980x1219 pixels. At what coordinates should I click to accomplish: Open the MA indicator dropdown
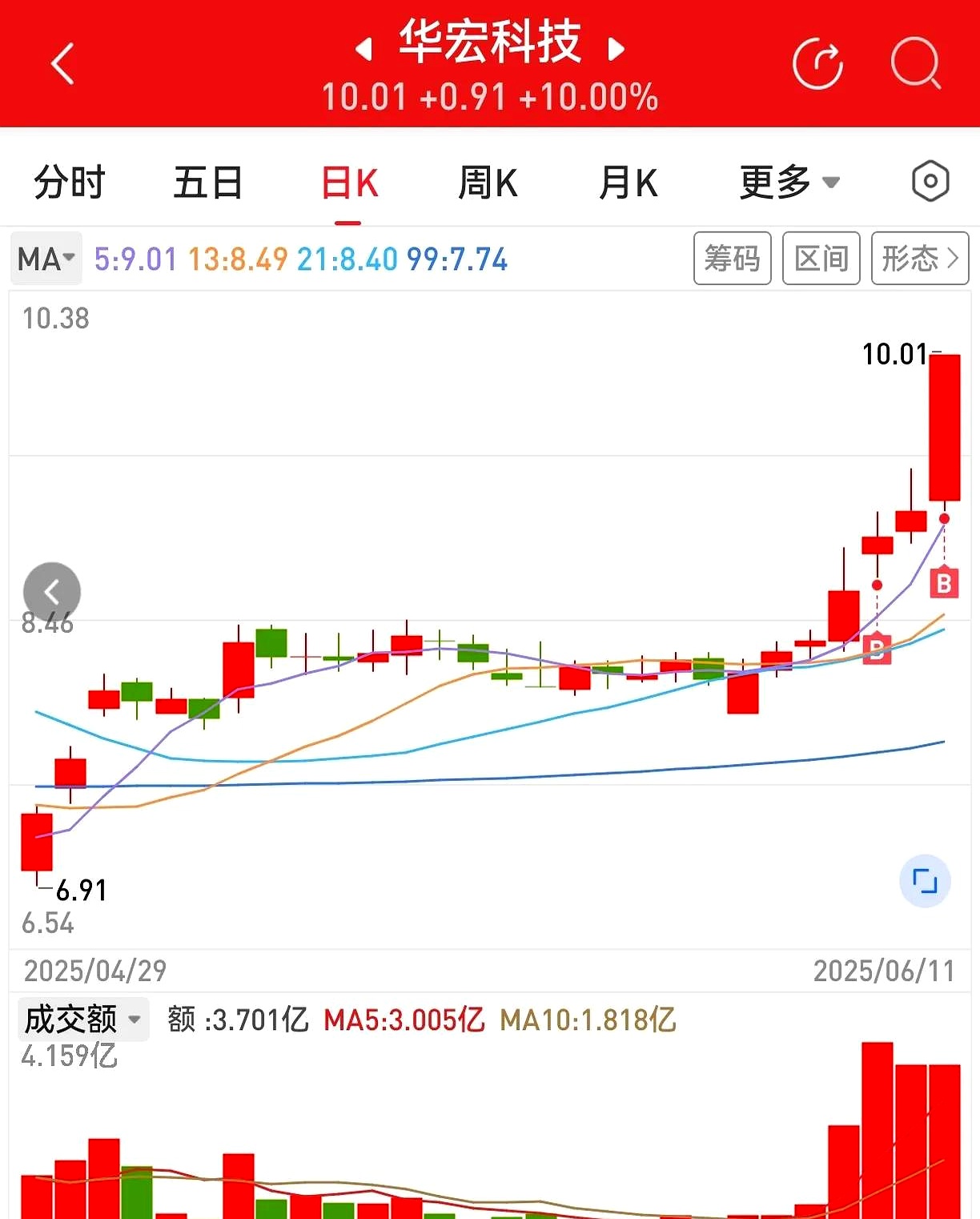tap(46, 258)
